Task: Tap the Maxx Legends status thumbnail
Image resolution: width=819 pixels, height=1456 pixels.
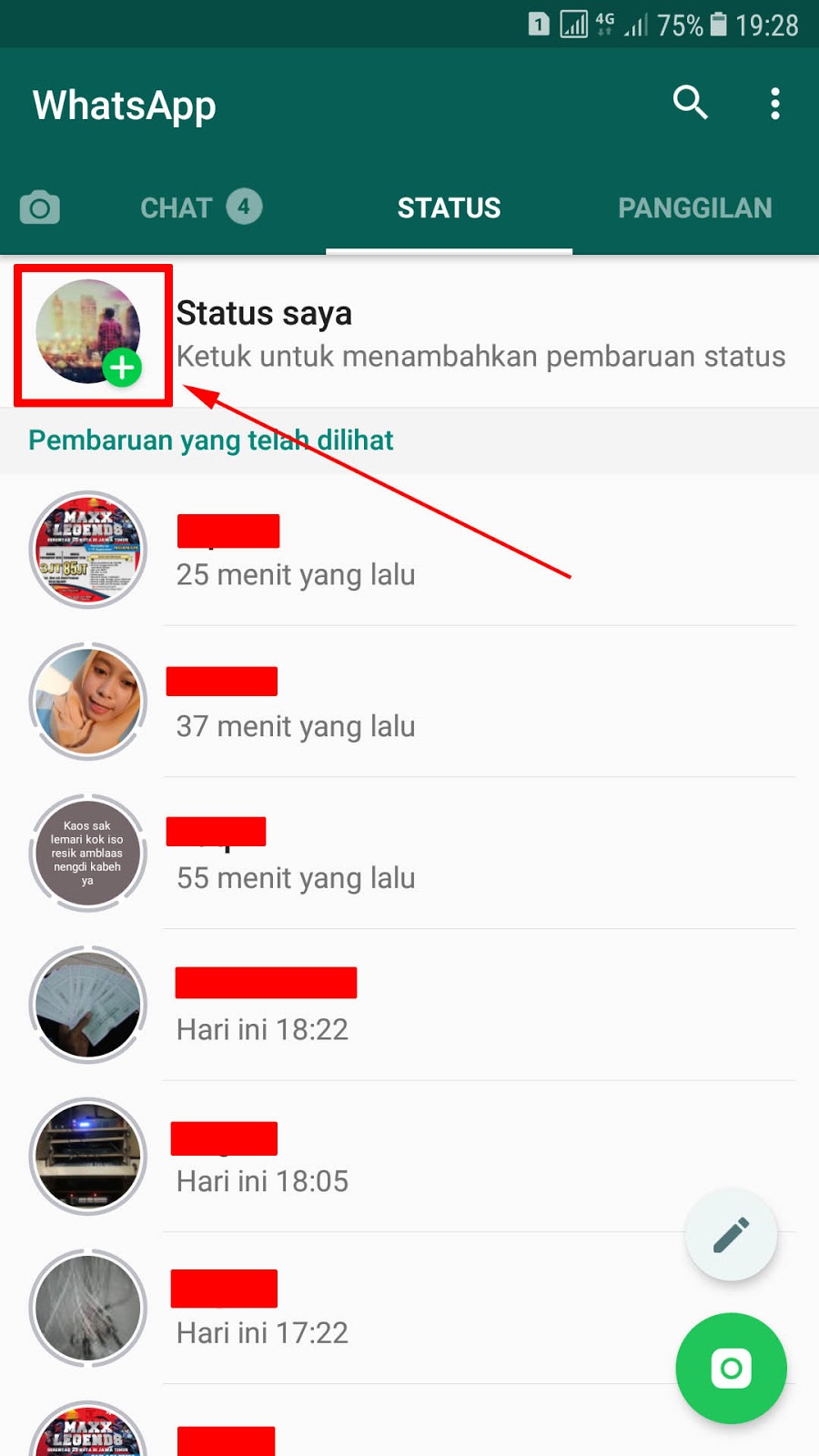Action: (x=87, y=549)
